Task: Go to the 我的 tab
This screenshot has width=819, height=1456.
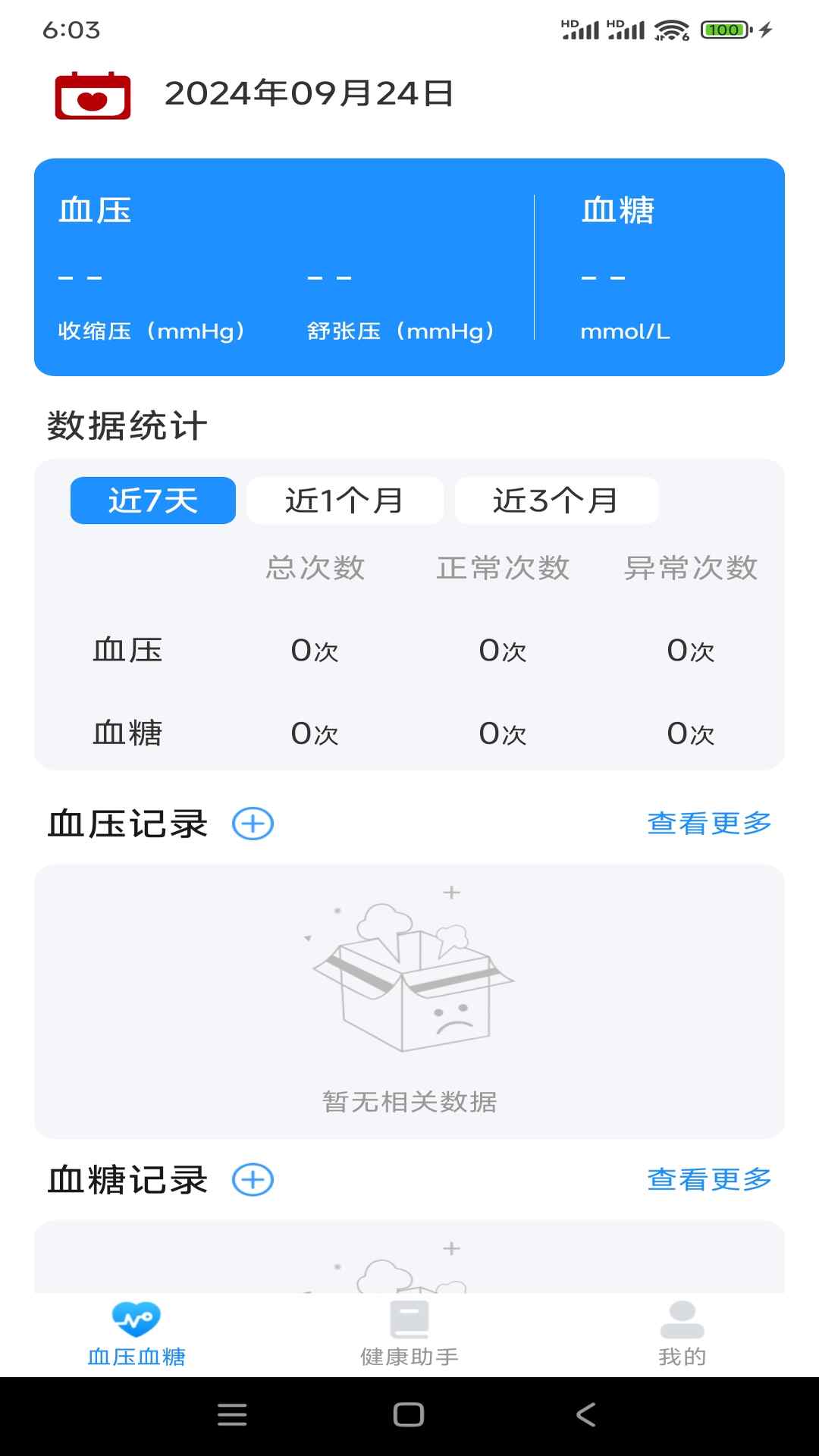Action: click(682, 1335)
